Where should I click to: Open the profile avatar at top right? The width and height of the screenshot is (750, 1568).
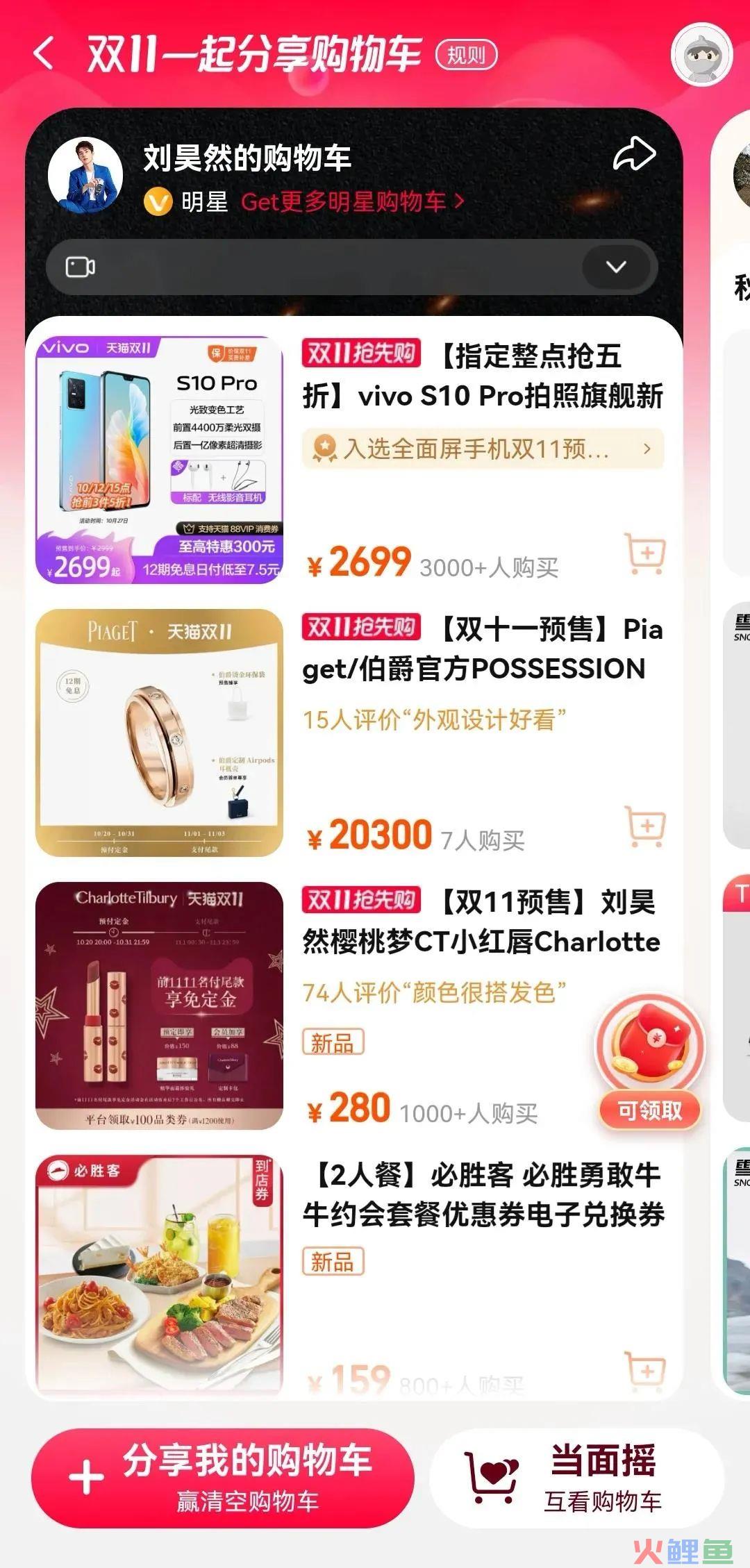click(x=702, y=55)
